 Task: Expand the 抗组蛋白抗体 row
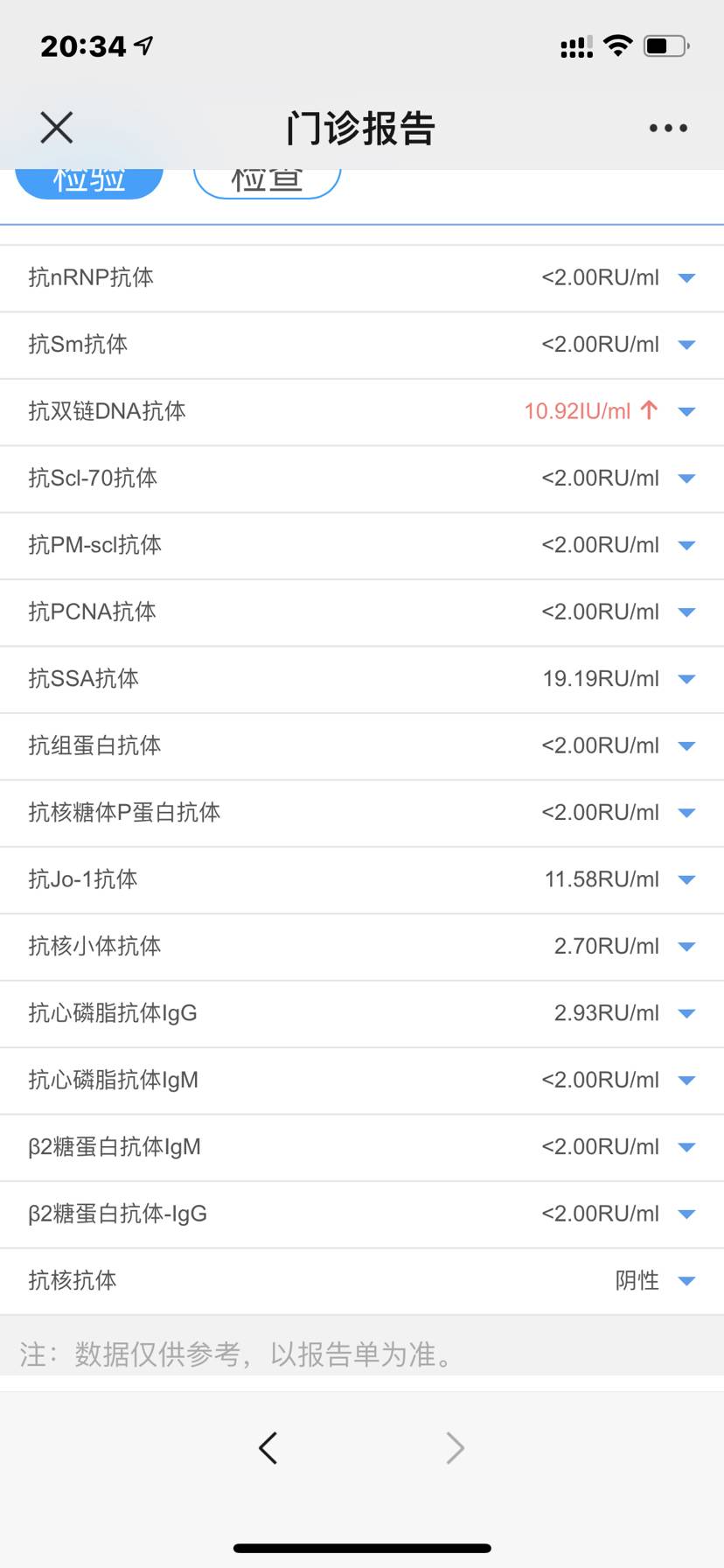click(686, 746)
